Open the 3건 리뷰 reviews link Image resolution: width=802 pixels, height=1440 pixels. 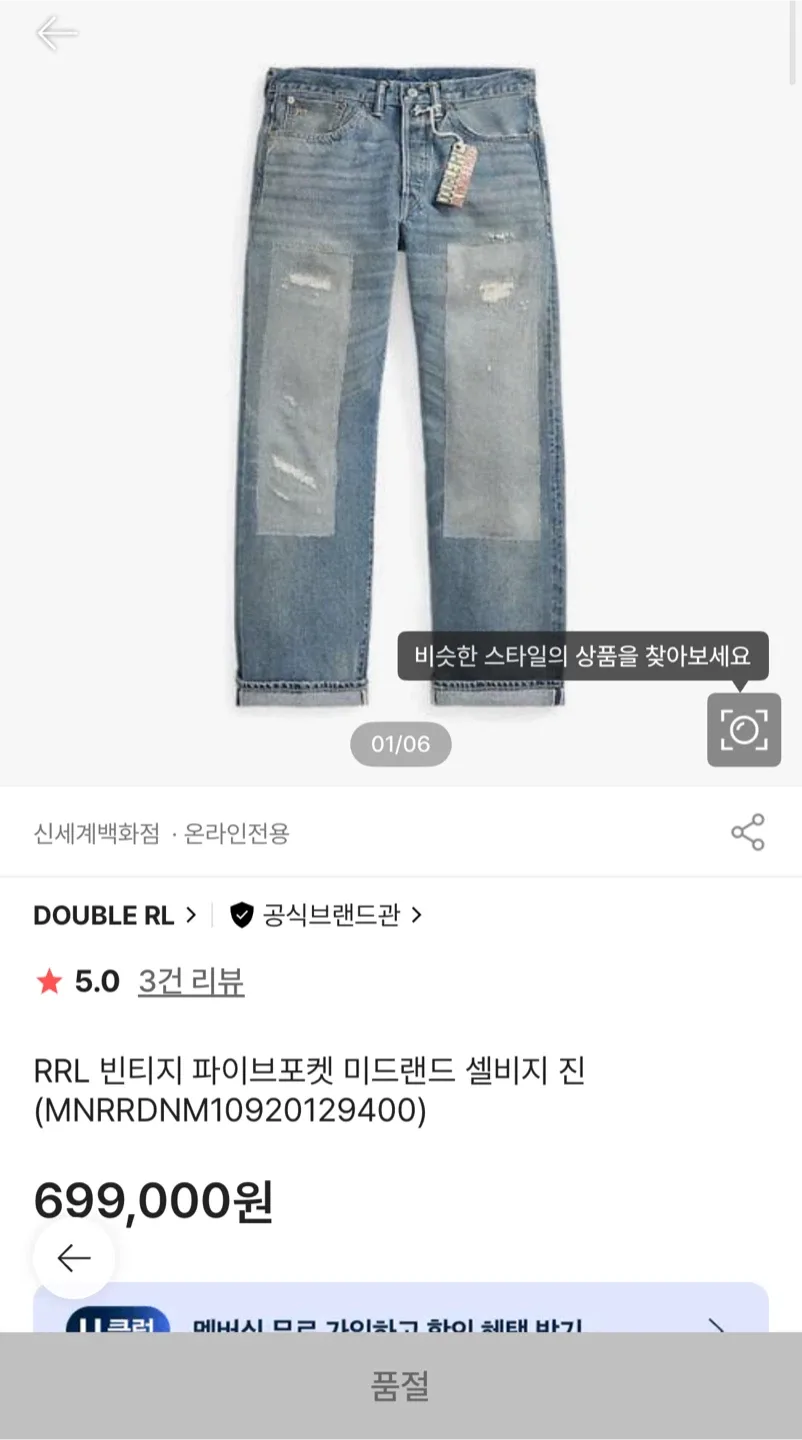point(191,982)
